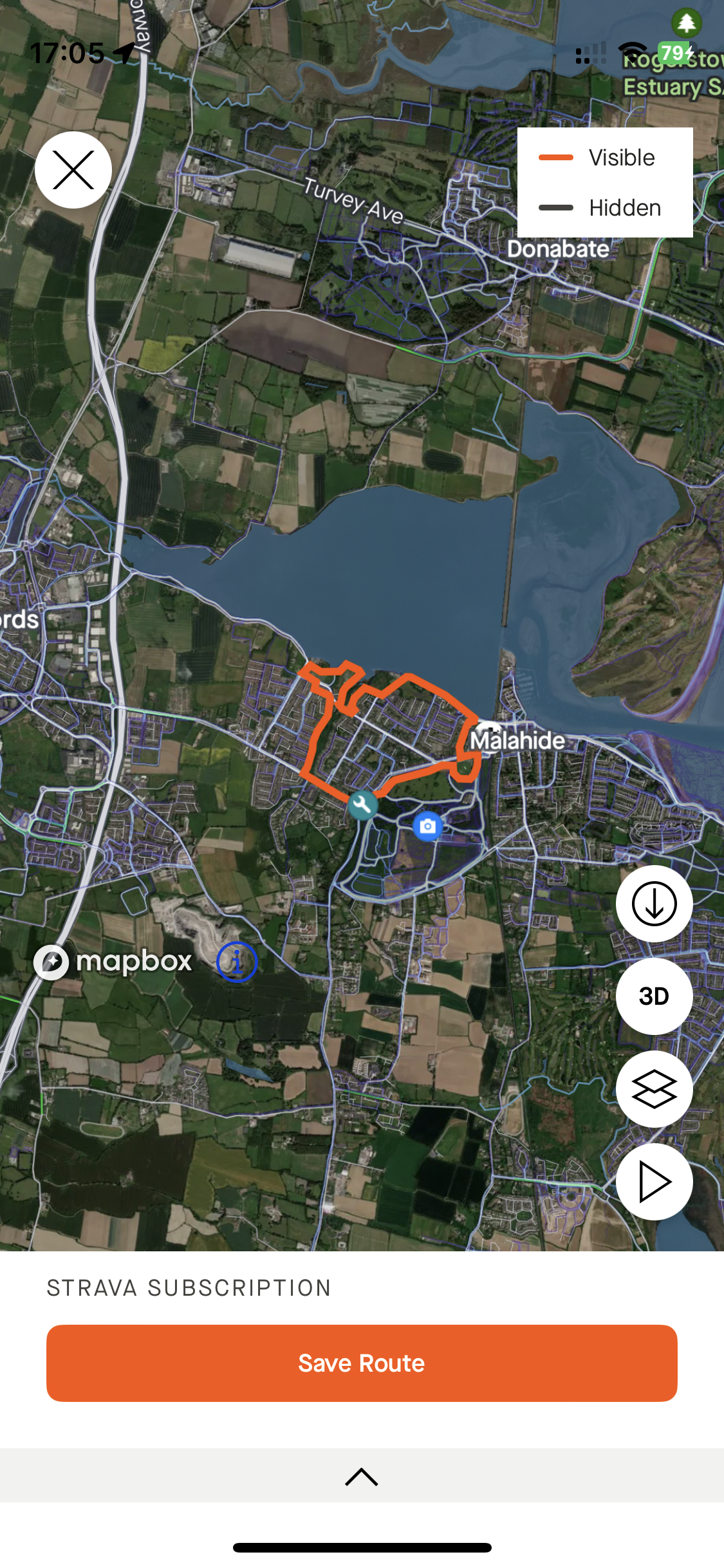
Task: Tap the Save Route button
Action: point(362,1363)
